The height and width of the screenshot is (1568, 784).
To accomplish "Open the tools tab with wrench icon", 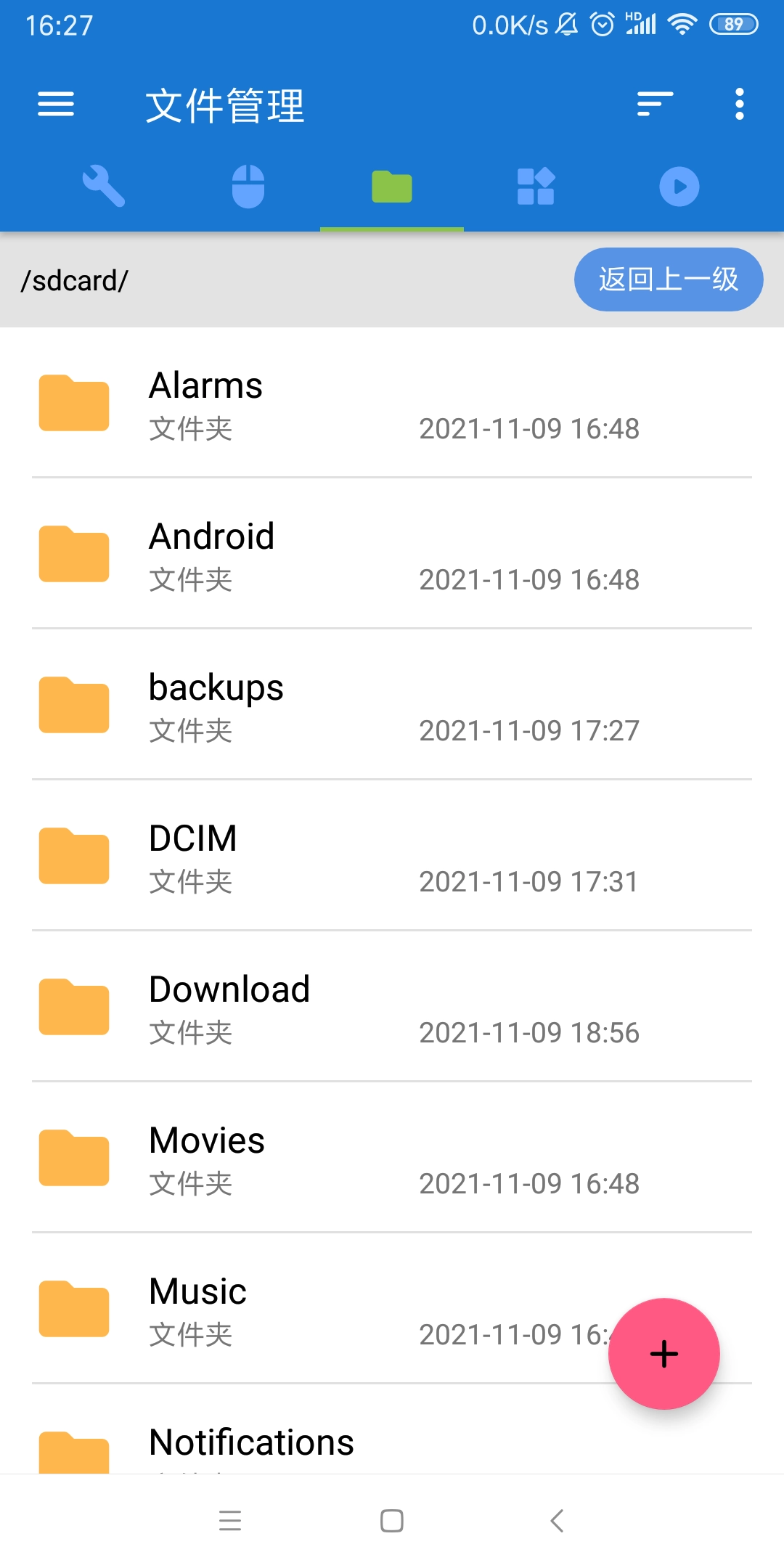I will click(105, 187).
